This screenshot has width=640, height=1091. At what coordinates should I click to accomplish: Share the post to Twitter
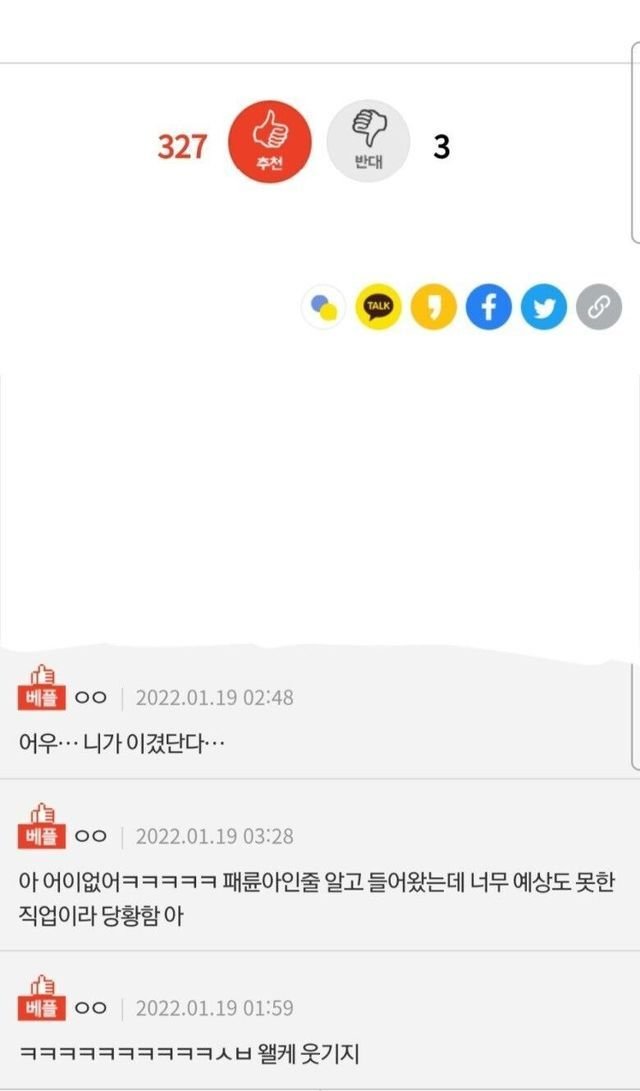544,307
